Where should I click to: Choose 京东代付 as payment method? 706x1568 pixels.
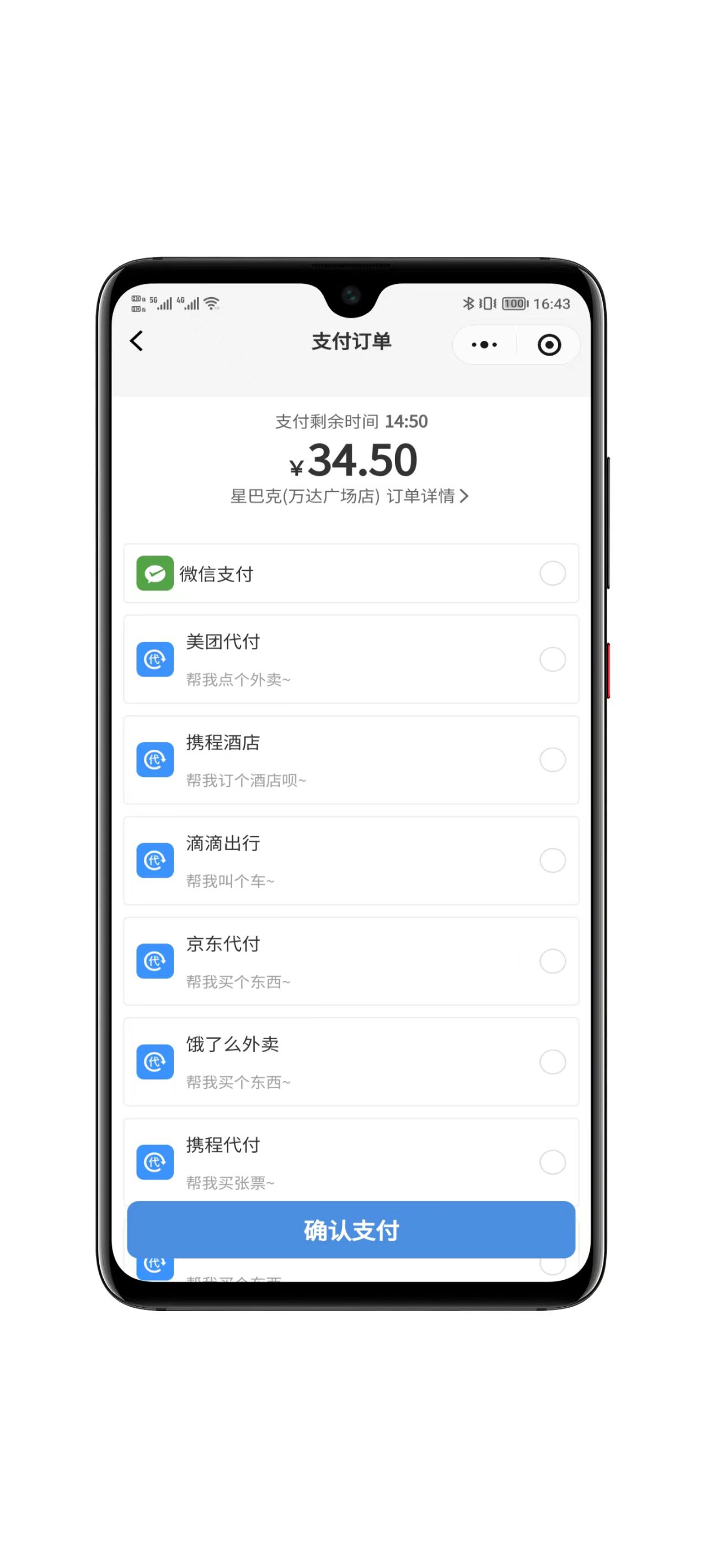(552, 961)
